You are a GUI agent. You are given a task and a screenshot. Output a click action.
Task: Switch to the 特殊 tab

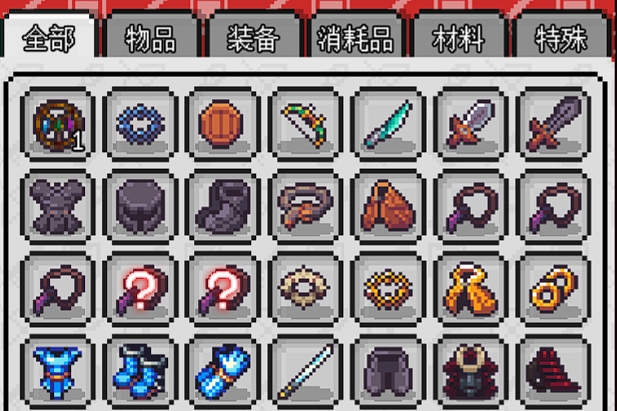click(561, 40)
